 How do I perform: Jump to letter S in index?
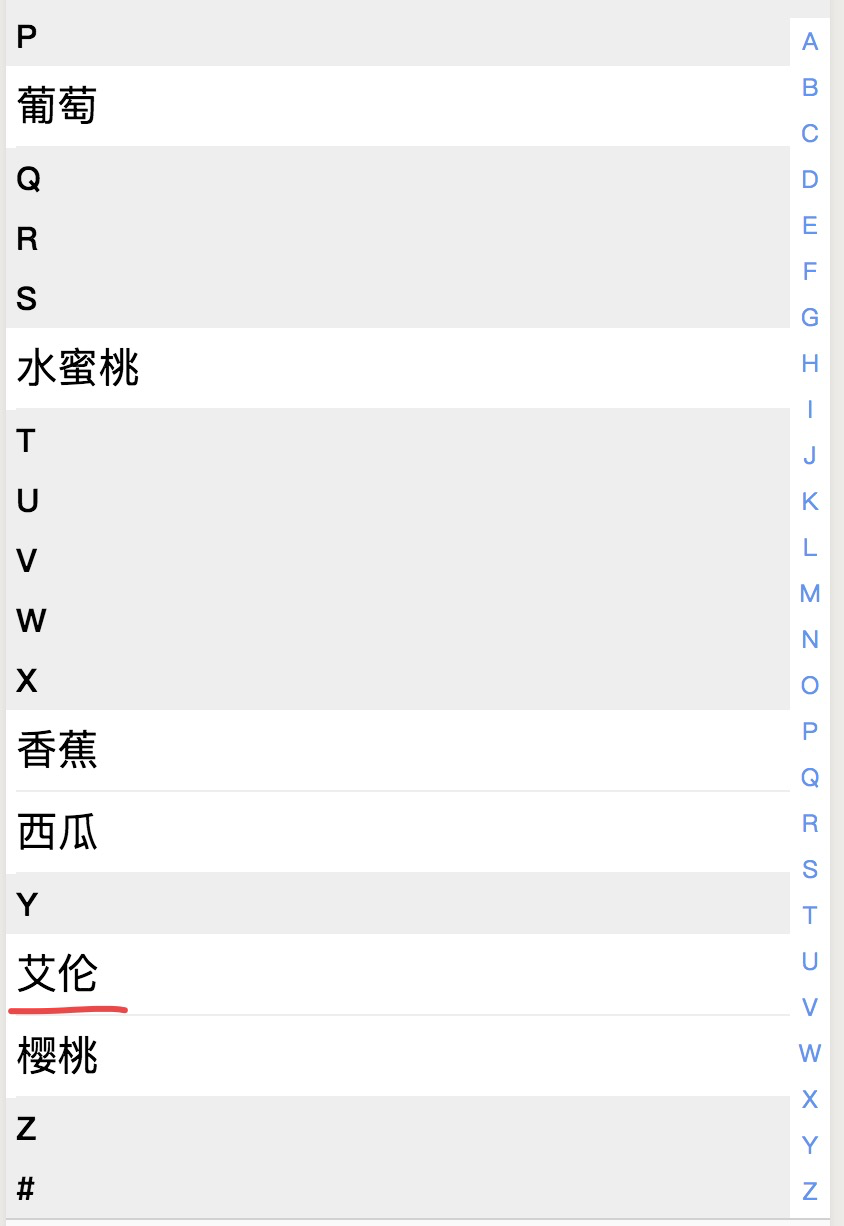point(810,870)
